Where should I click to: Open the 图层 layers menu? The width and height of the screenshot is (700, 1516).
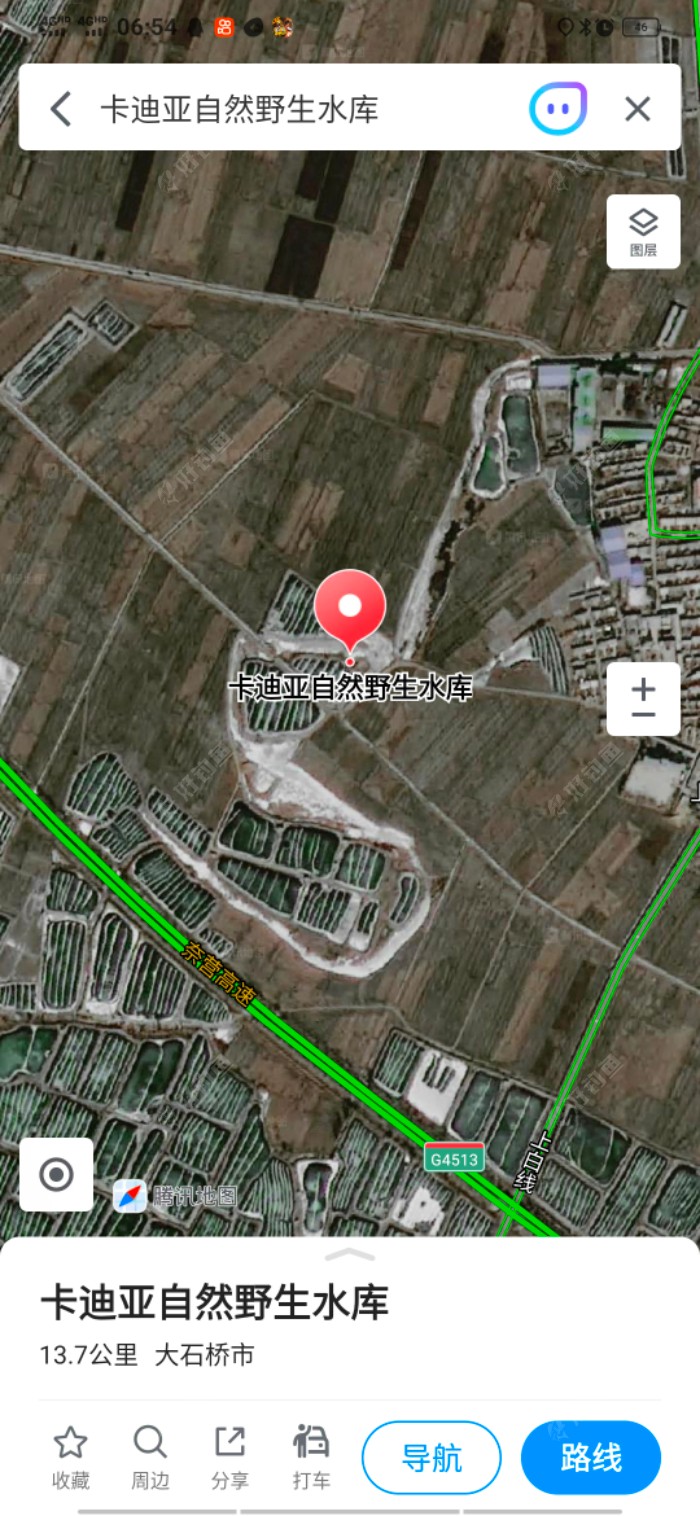pos(643,232)
